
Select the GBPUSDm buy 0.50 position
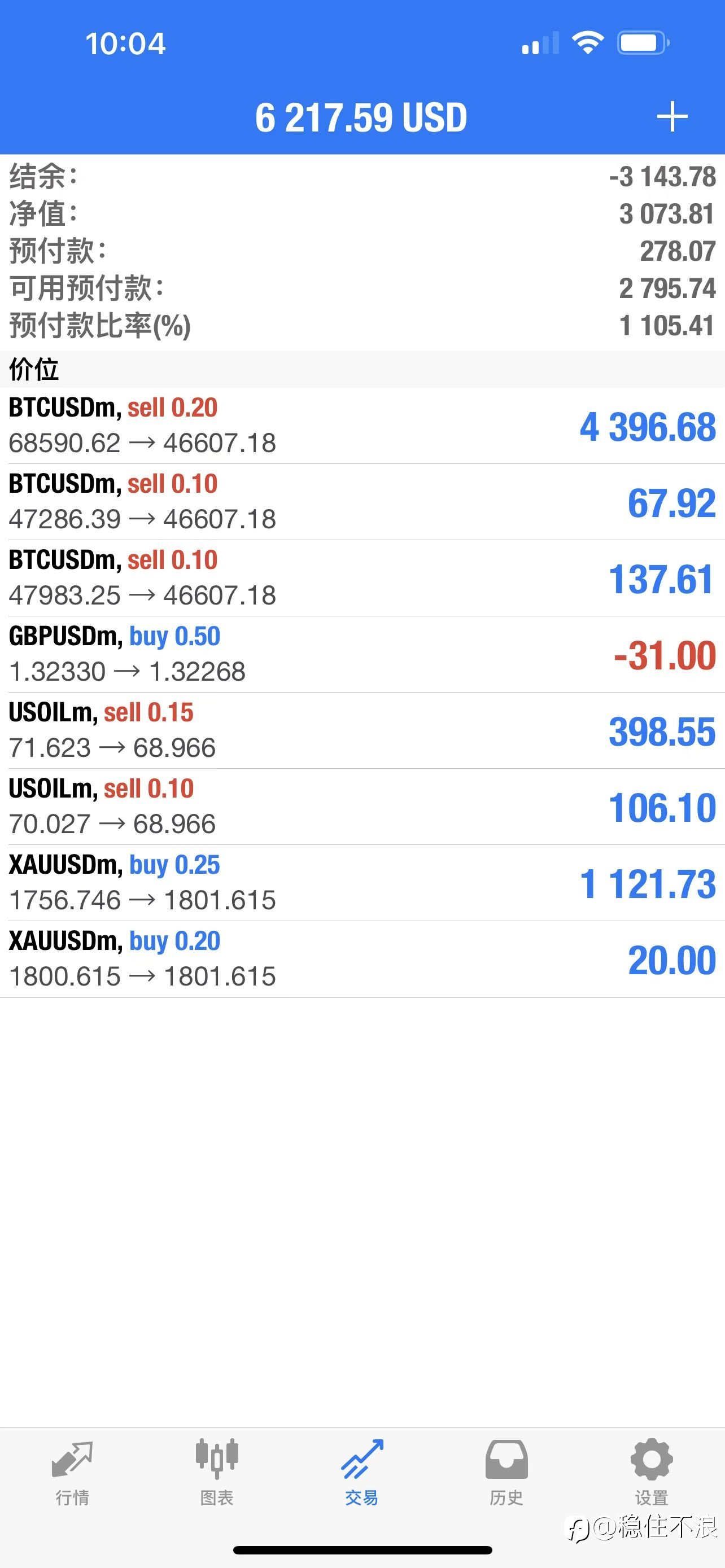coord(362,654)
